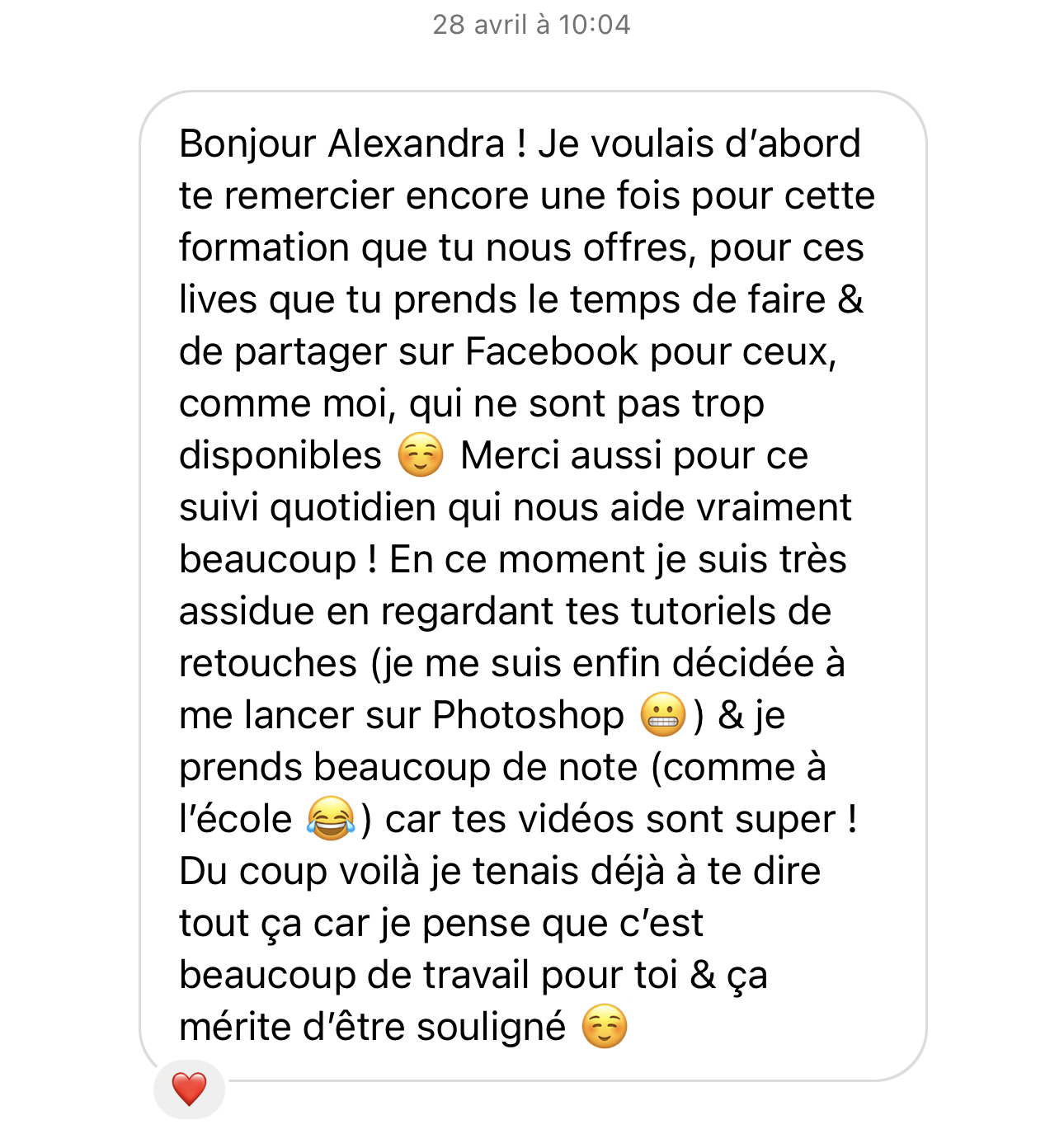Open the red heart reaction on the message
The image size is (1064, 1134).
[x=189, y=1089]
